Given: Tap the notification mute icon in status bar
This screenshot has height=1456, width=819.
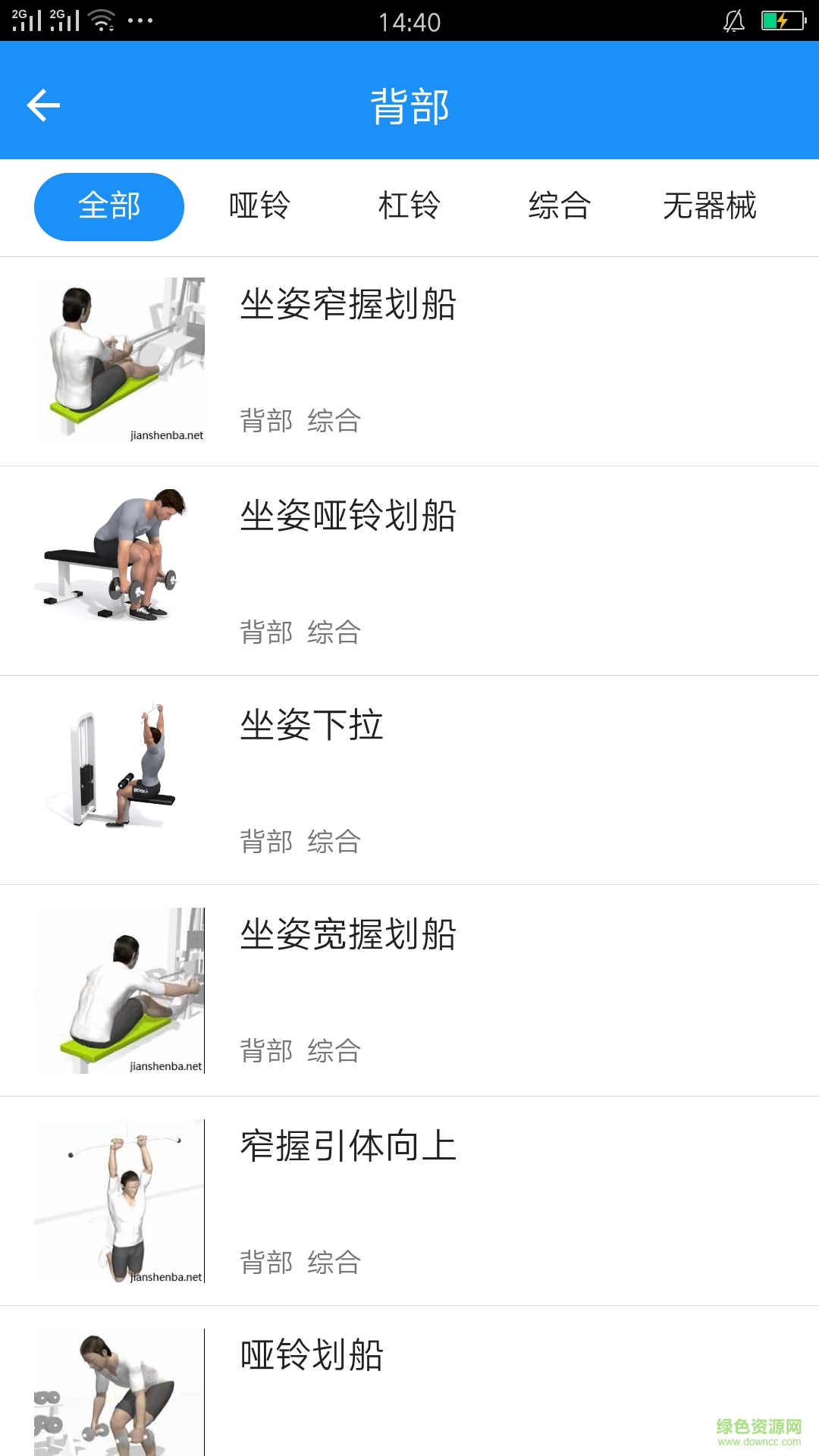Looking at the screenshot, I should coord(733,21).
